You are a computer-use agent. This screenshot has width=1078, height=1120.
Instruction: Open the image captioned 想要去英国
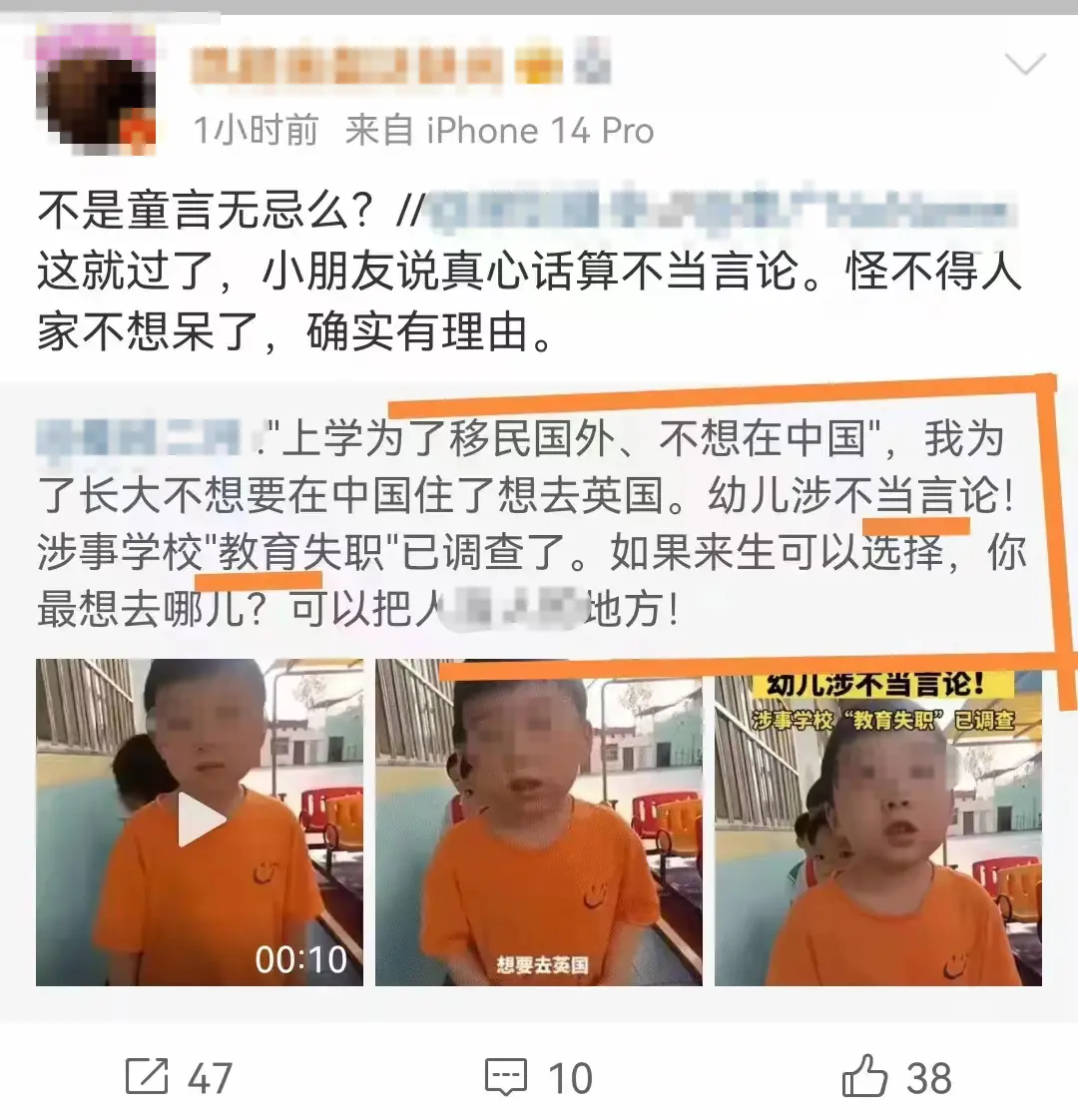tap(538, 822)
